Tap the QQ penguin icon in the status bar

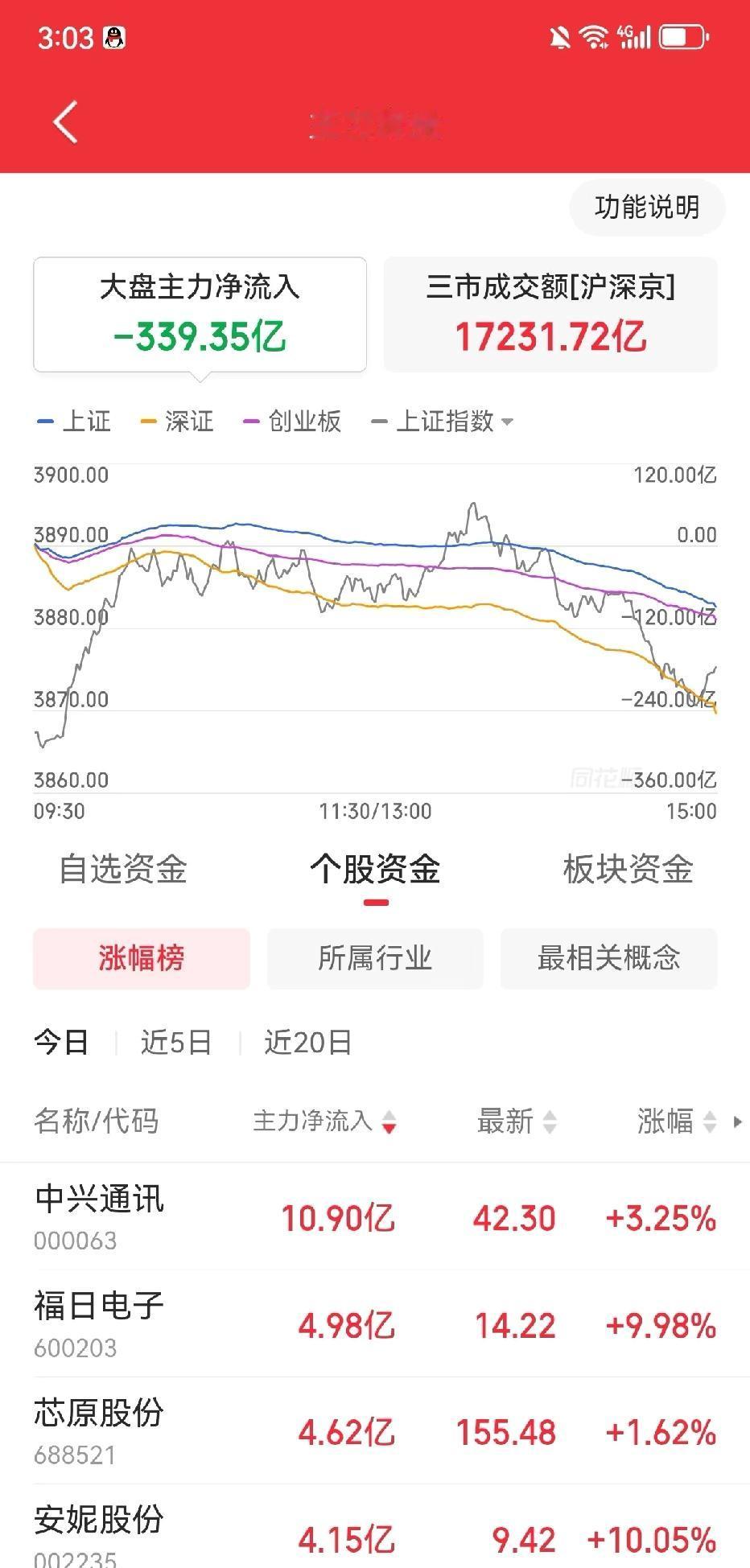point(115,37)
